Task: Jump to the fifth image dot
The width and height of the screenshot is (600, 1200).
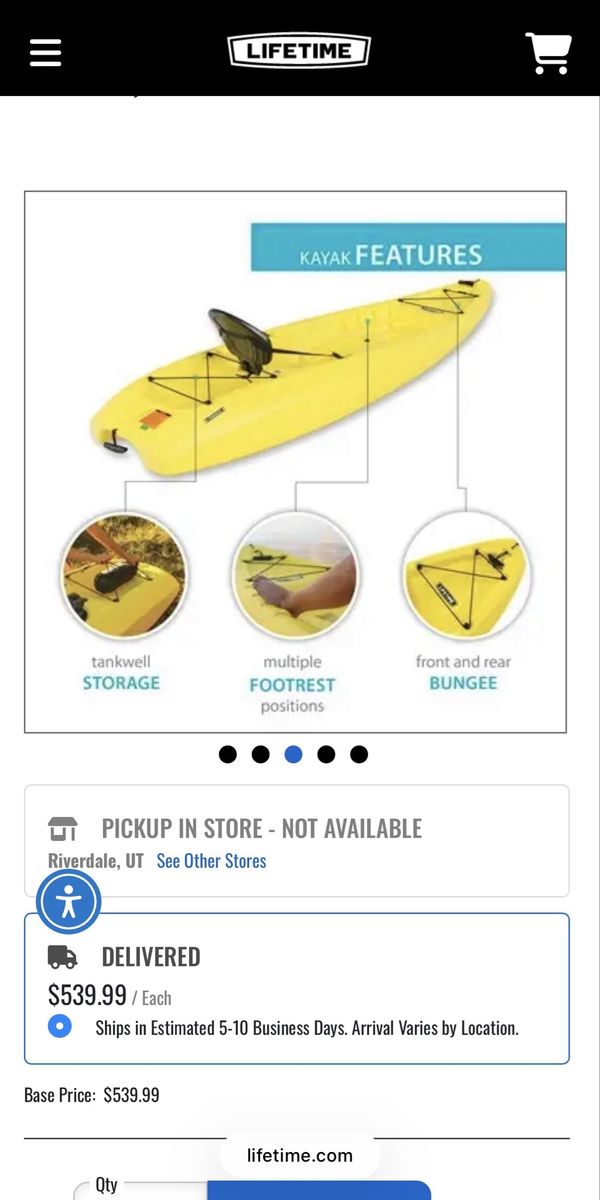Action: 359,754
